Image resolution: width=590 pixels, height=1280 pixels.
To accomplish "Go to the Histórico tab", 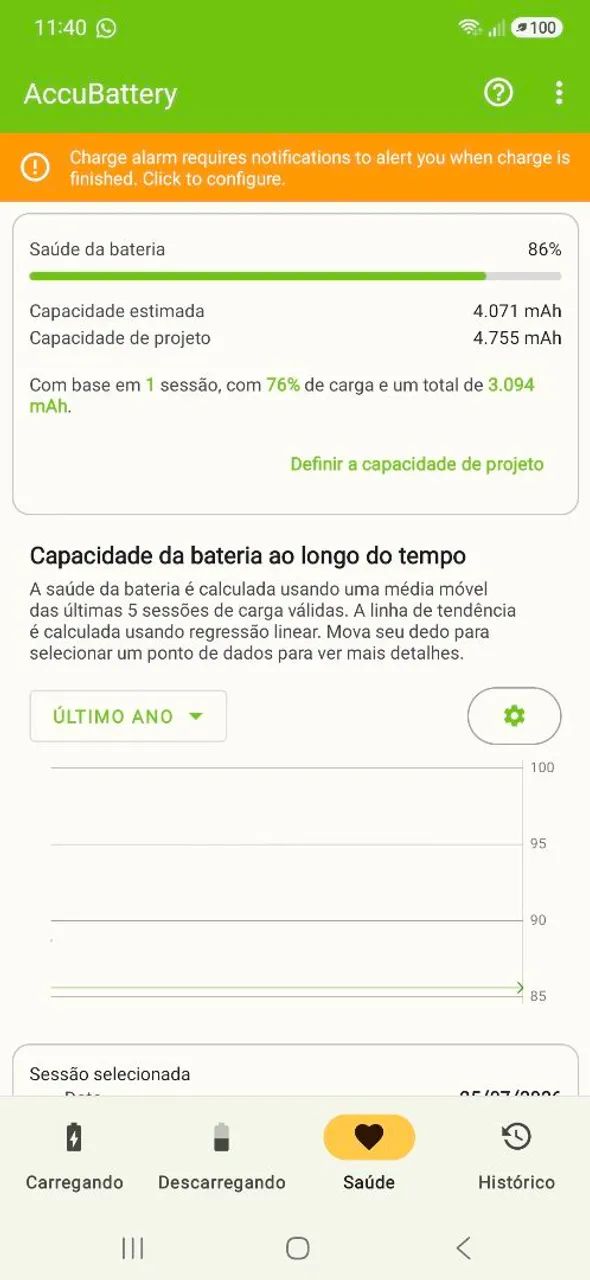I will 516,1156.
